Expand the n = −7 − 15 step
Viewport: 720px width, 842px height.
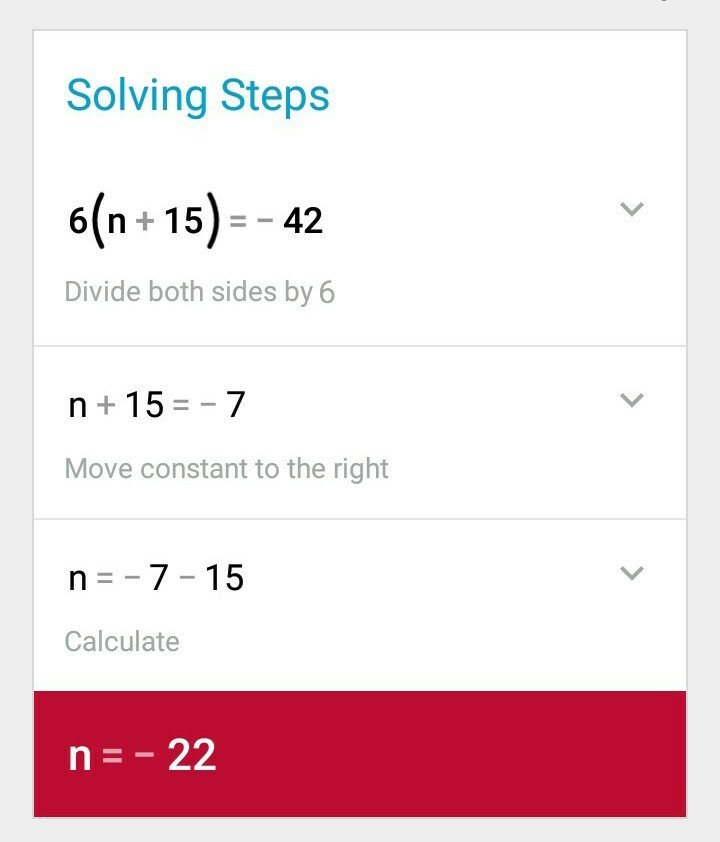click(631, 573)
